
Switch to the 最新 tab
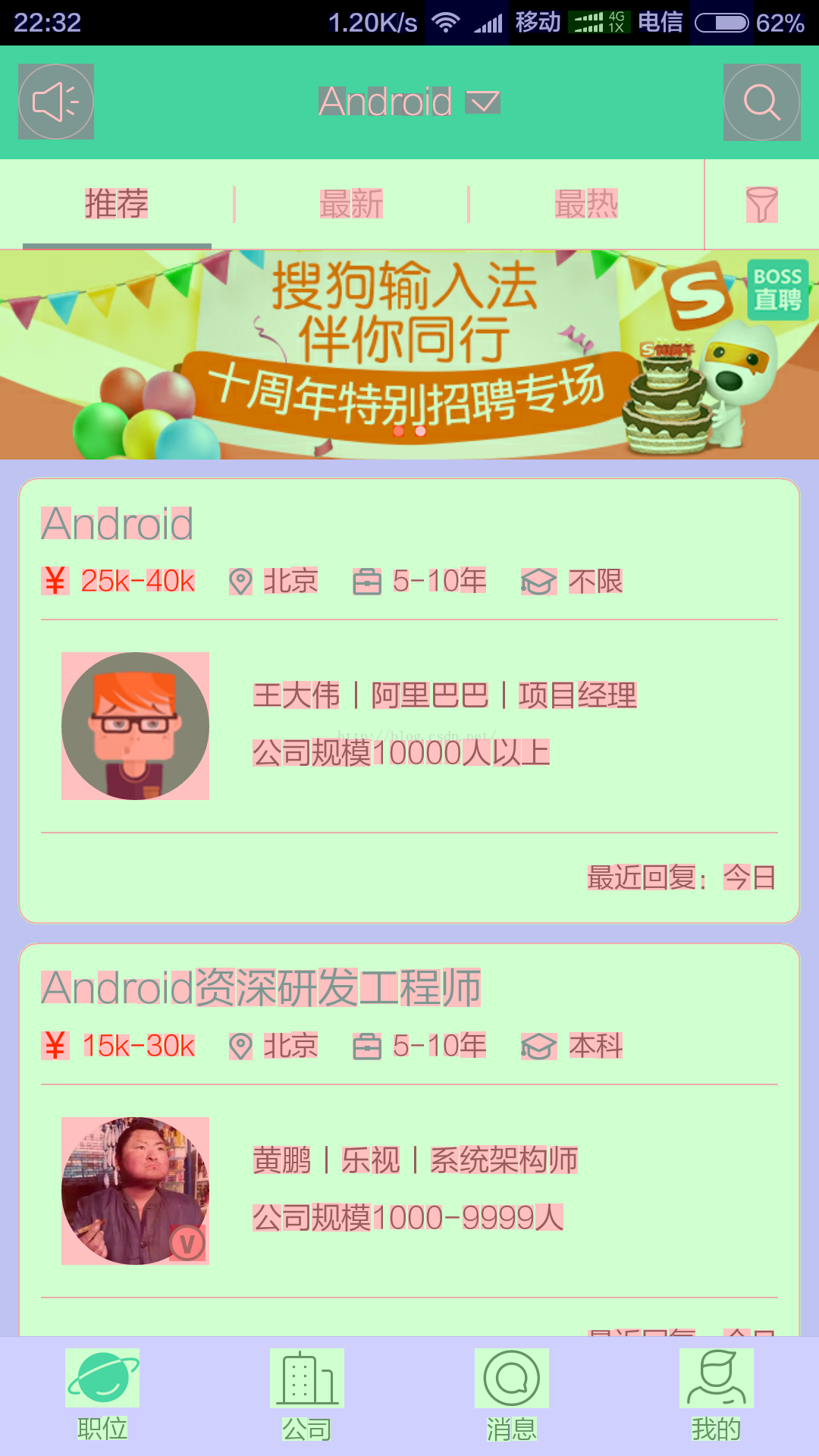(351, 204)
